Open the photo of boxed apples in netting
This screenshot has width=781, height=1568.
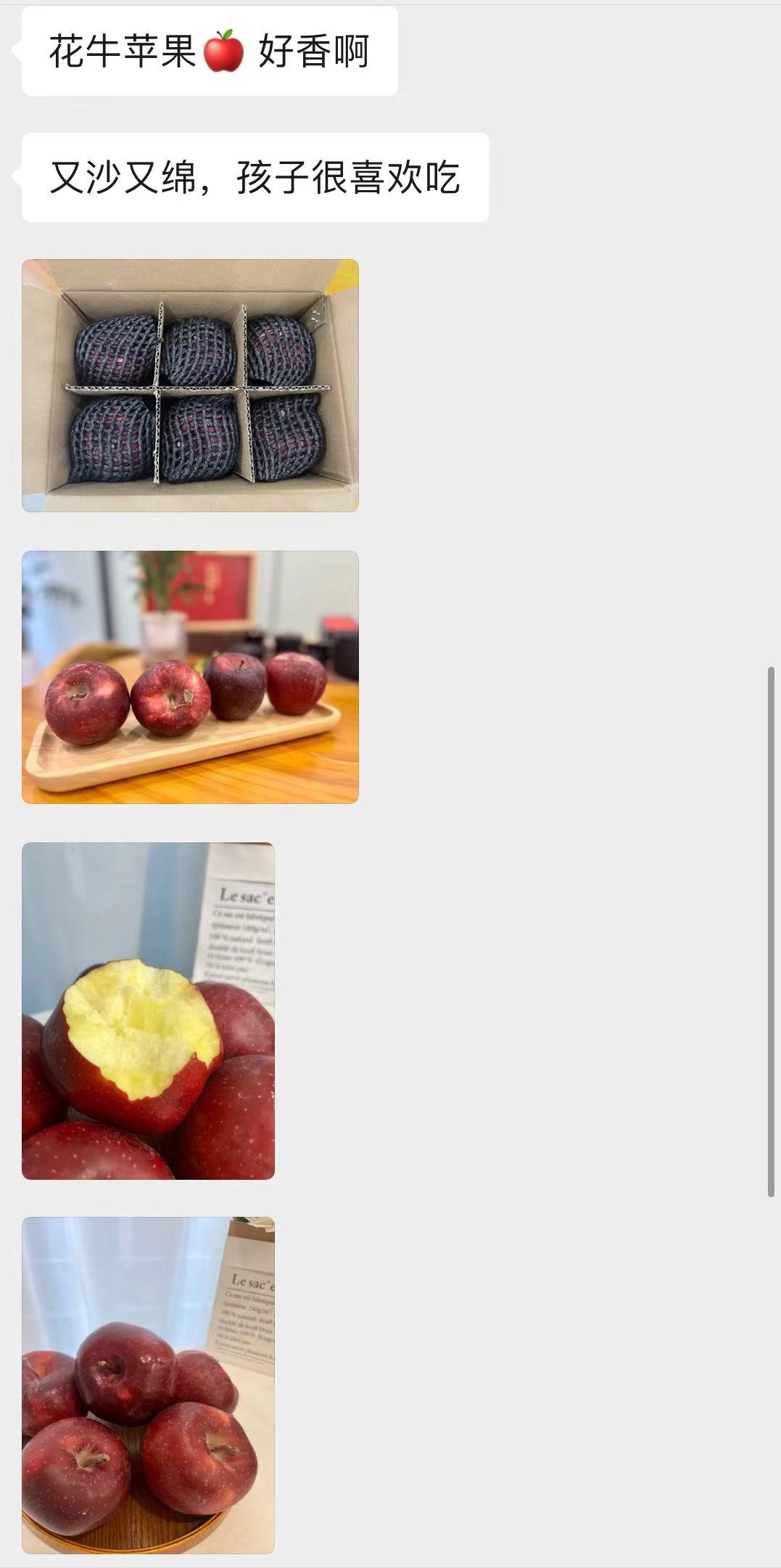click(190, 385)
